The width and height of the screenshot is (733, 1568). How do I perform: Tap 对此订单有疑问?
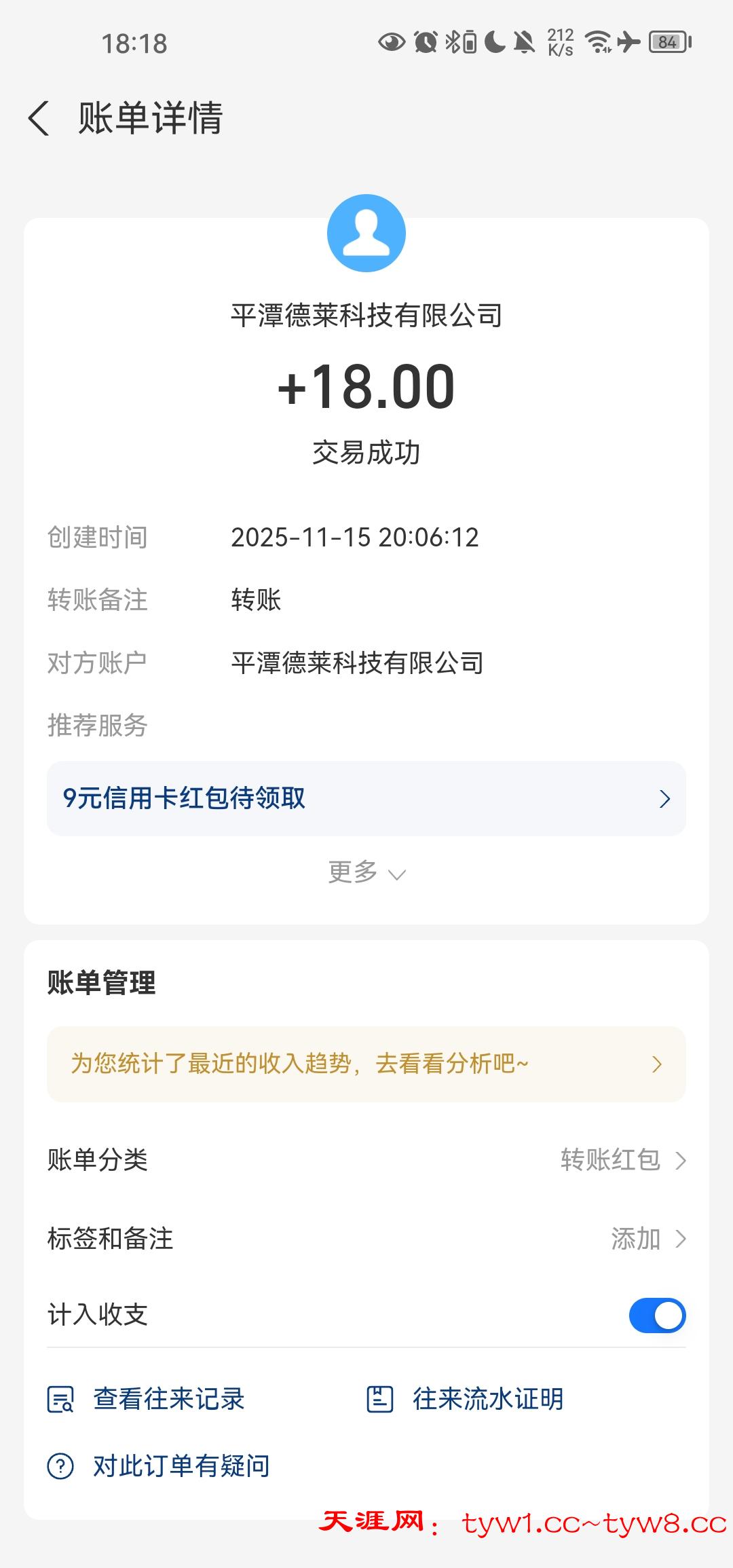click(x=159, y=1466)
